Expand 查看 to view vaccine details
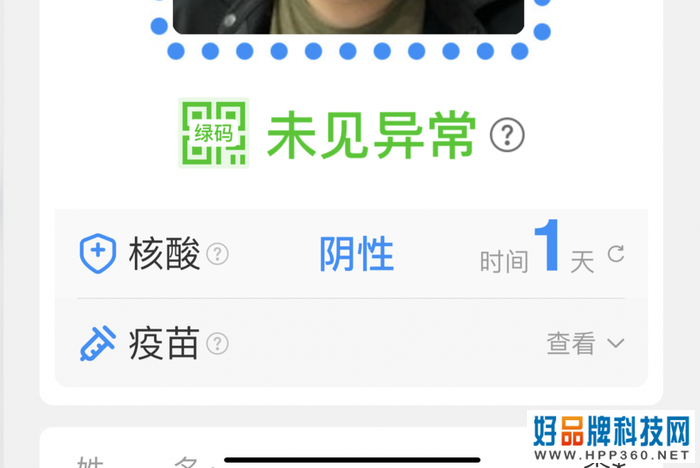 click(585, 344)
